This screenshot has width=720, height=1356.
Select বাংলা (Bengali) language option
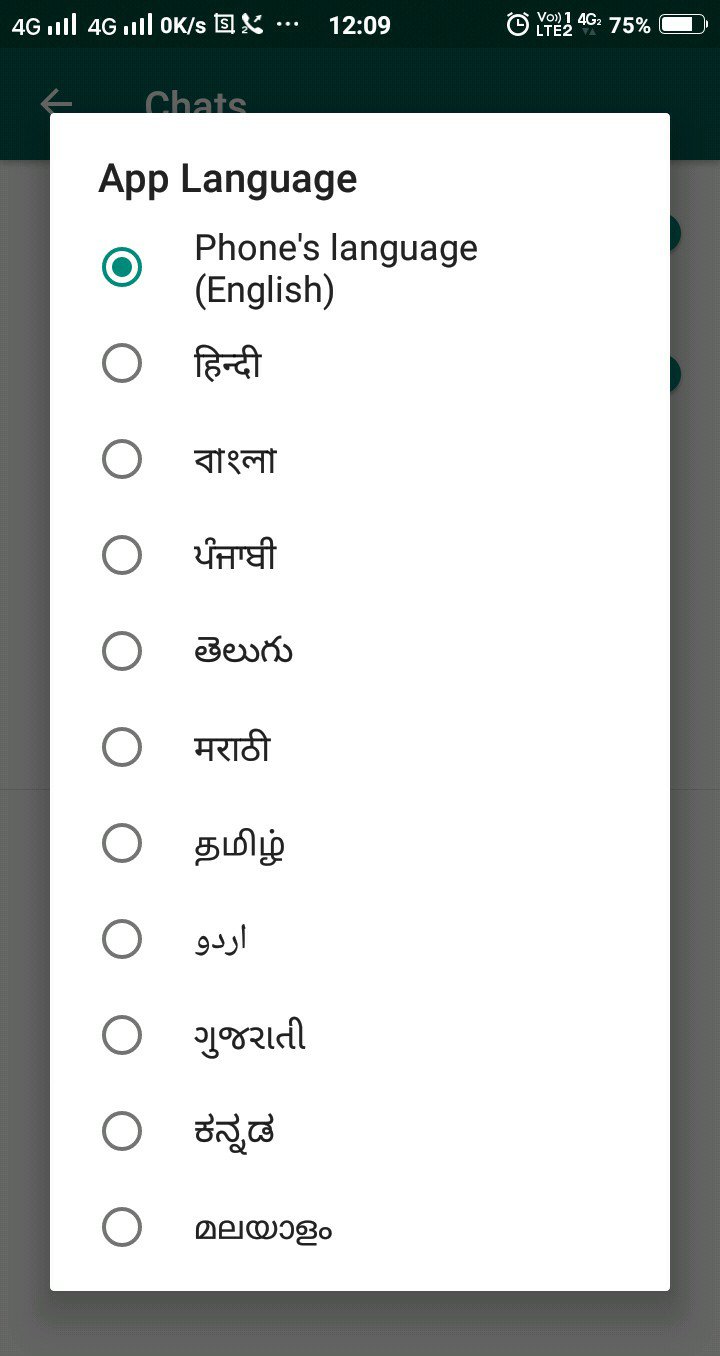pyautogui.click(x=122, y=459)
